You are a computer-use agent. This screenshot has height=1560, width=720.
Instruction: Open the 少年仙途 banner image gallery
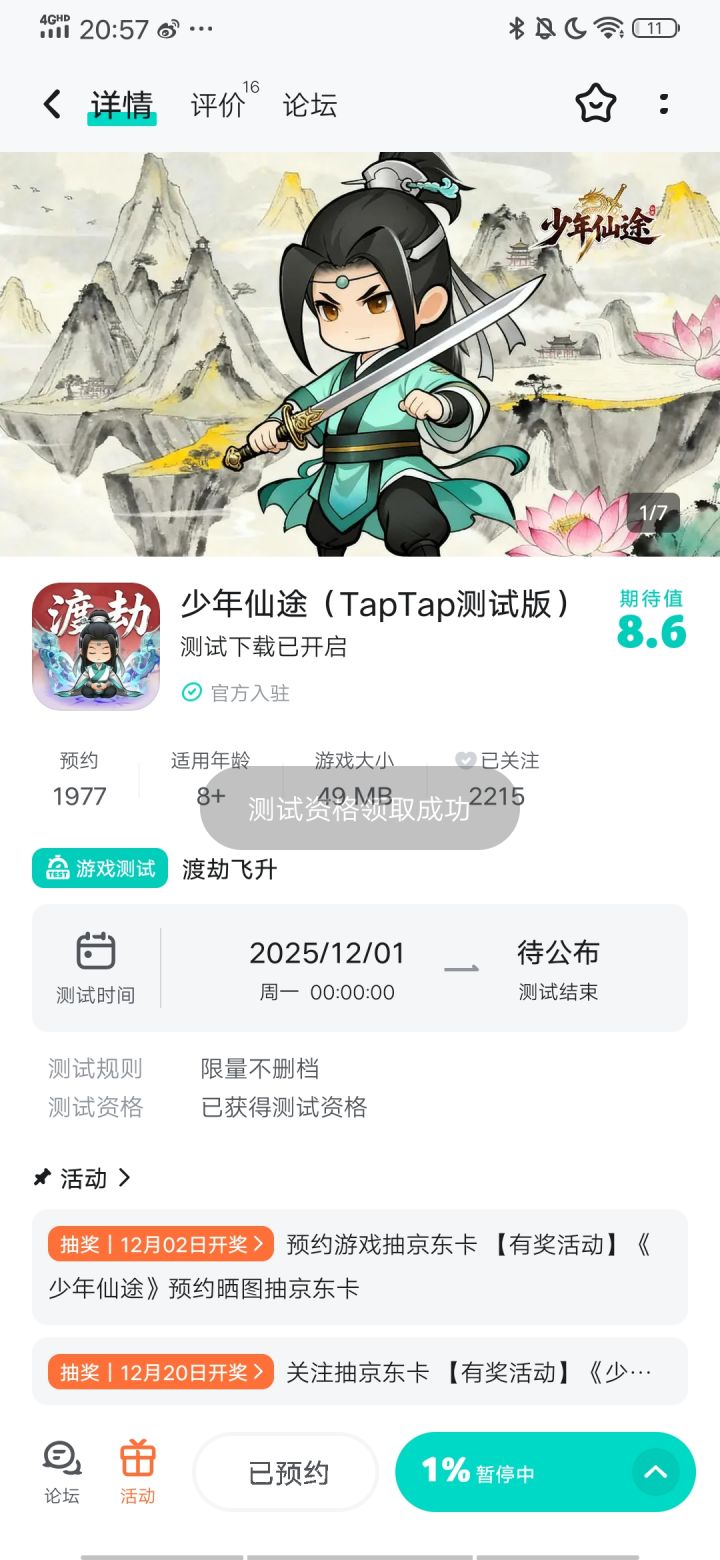click(360, 350)
